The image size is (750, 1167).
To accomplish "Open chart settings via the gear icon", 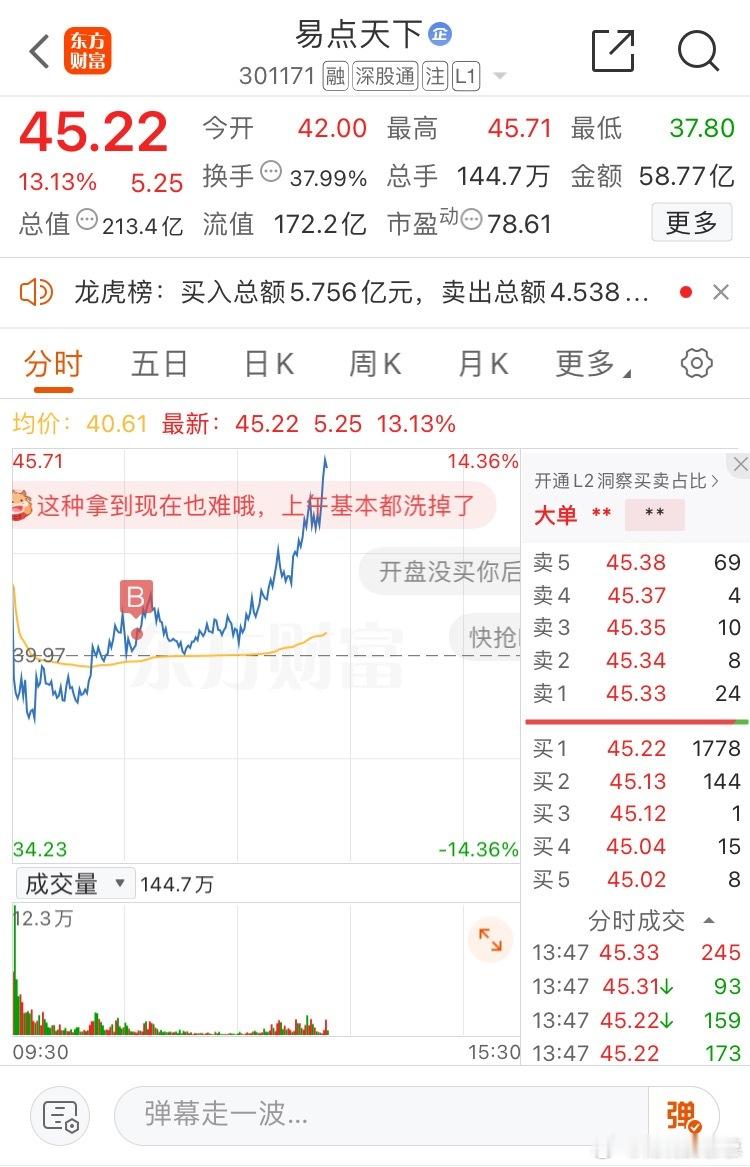I will point(697,364).
